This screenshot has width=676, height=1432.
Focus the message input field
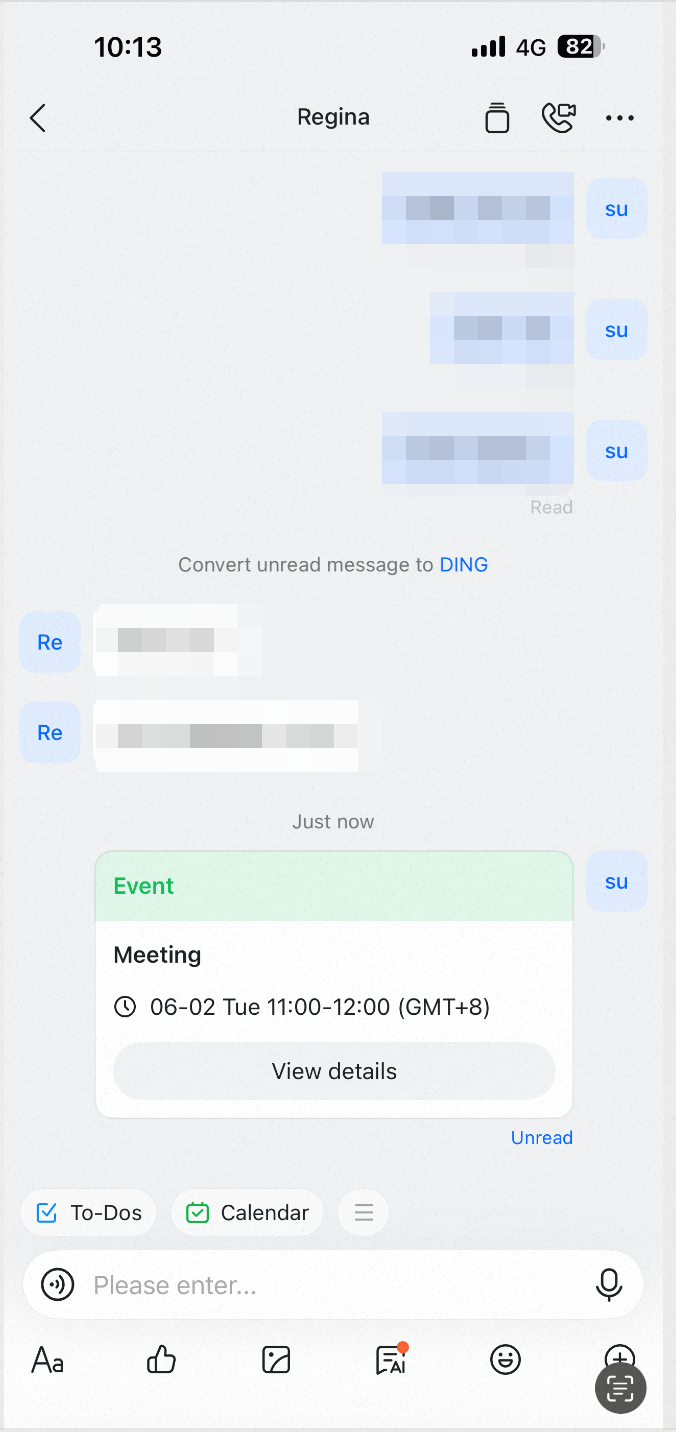click(x=334, y=1284)
